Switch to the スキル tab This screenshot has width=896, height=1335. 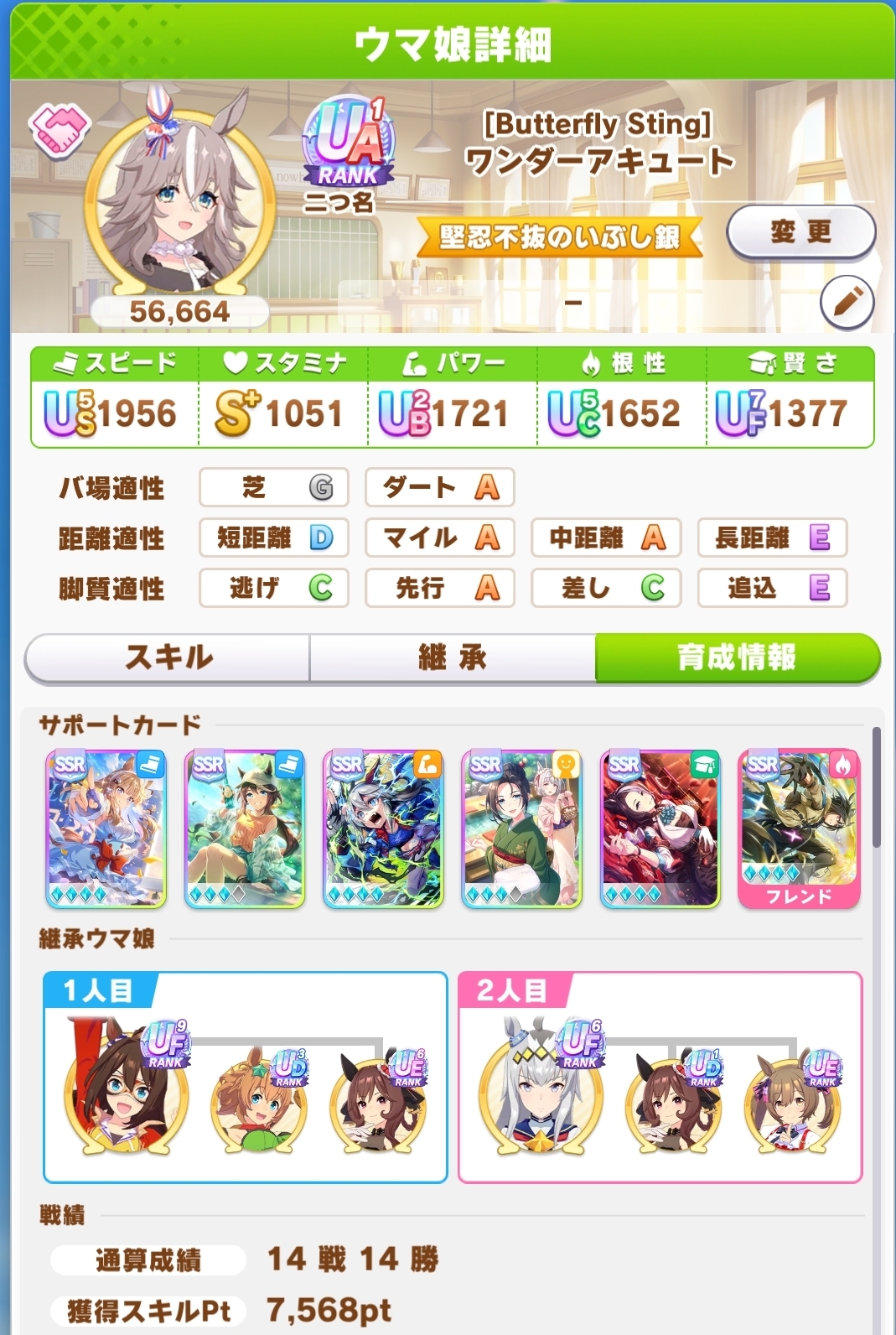click(168, 657)
